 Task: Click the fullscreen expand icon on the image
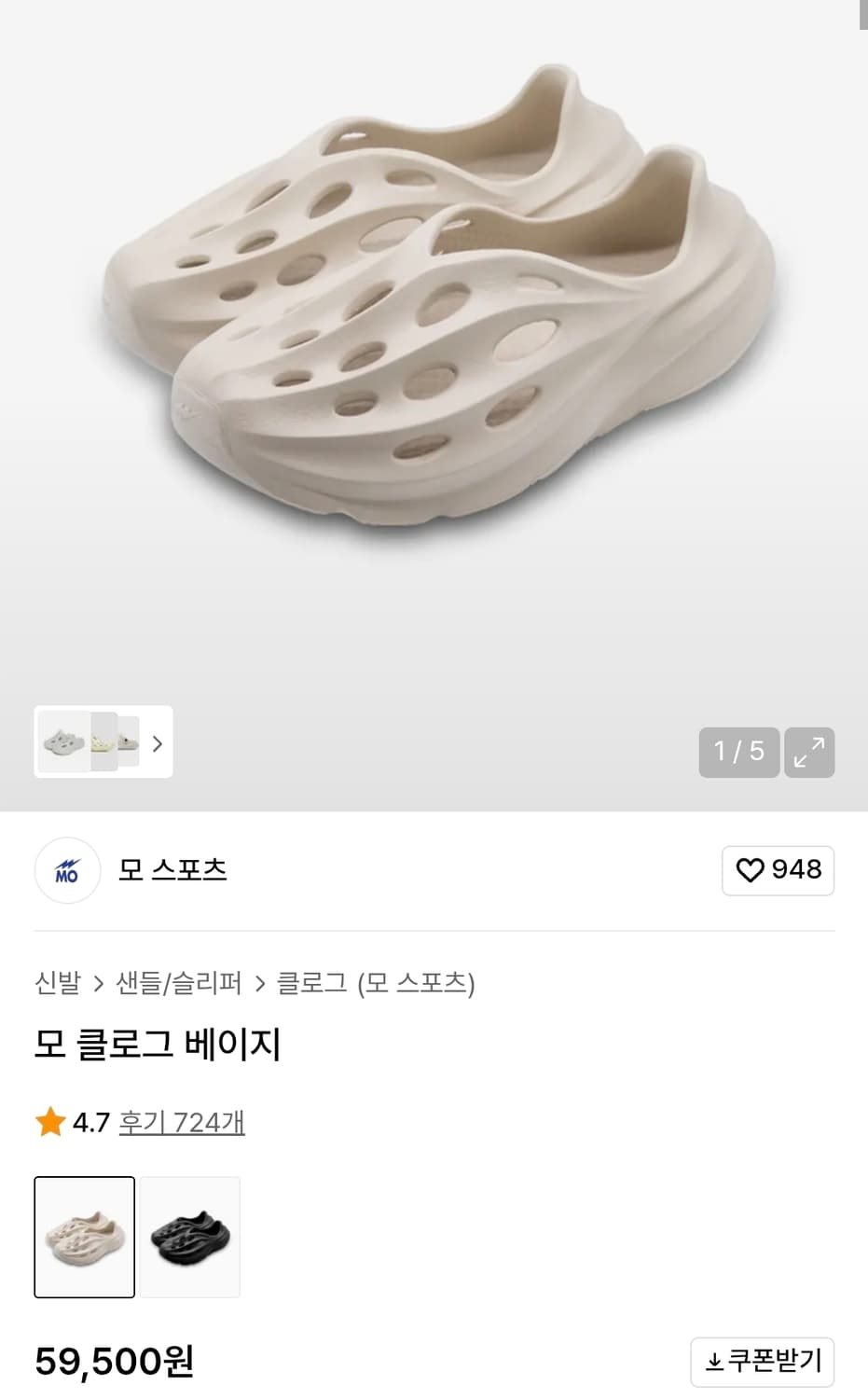point(809,752)
